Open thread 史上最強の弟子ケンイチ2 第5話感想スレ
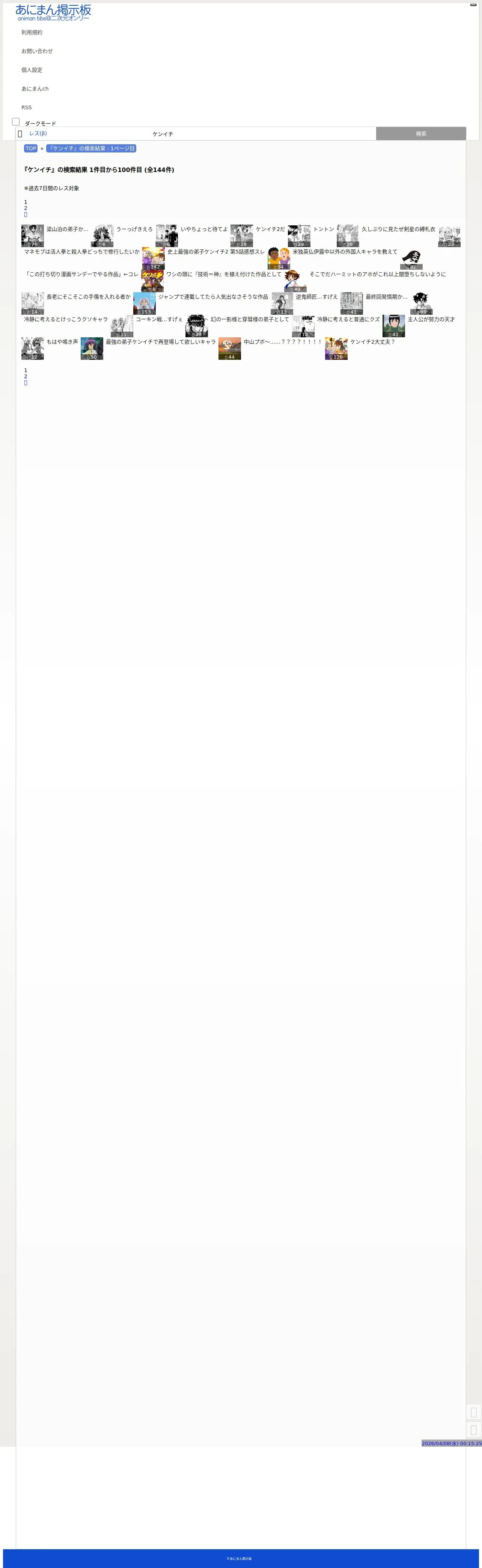The width and height of the screenshot is (482, 1568). [x=216, y=252]
